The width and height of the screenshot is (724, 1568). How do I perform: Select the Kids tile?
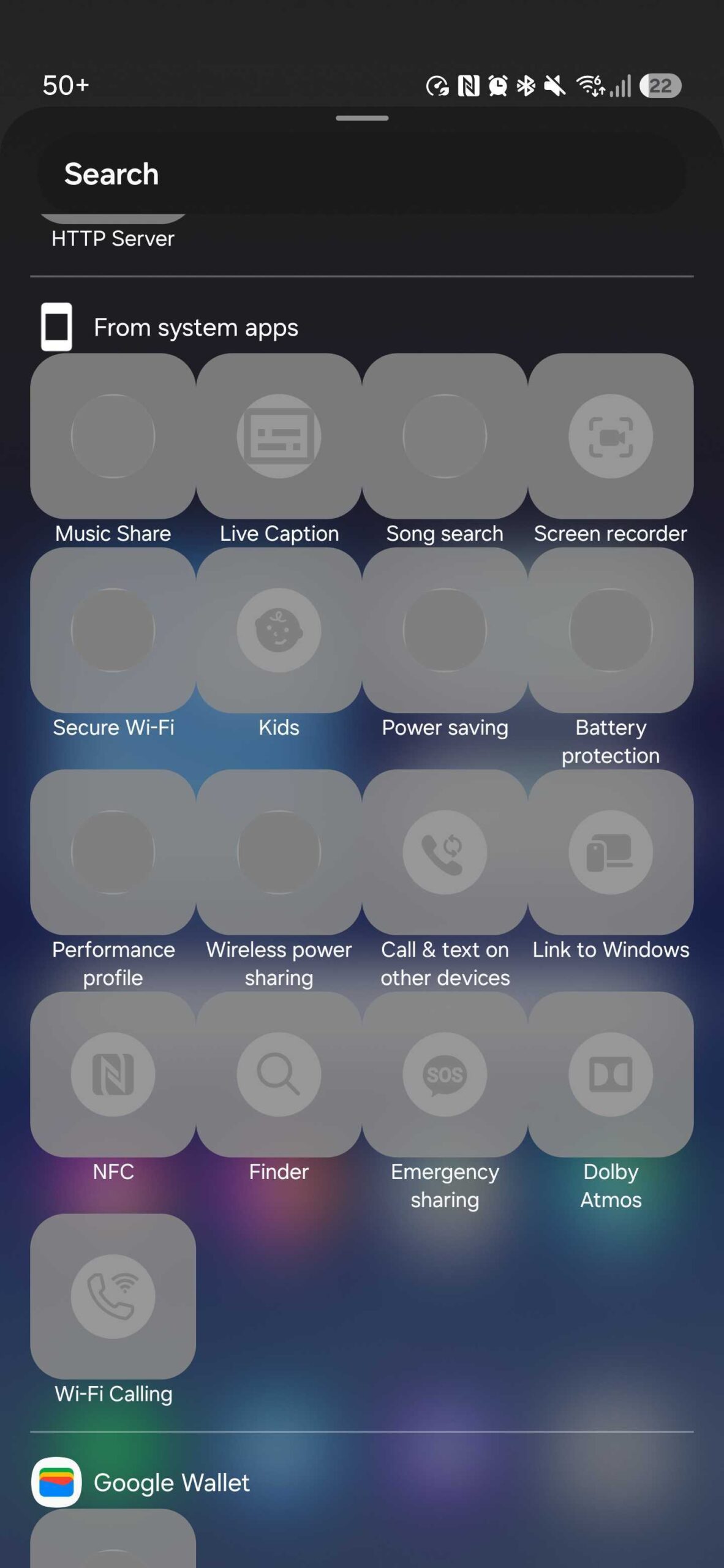(x=279, y=630)
